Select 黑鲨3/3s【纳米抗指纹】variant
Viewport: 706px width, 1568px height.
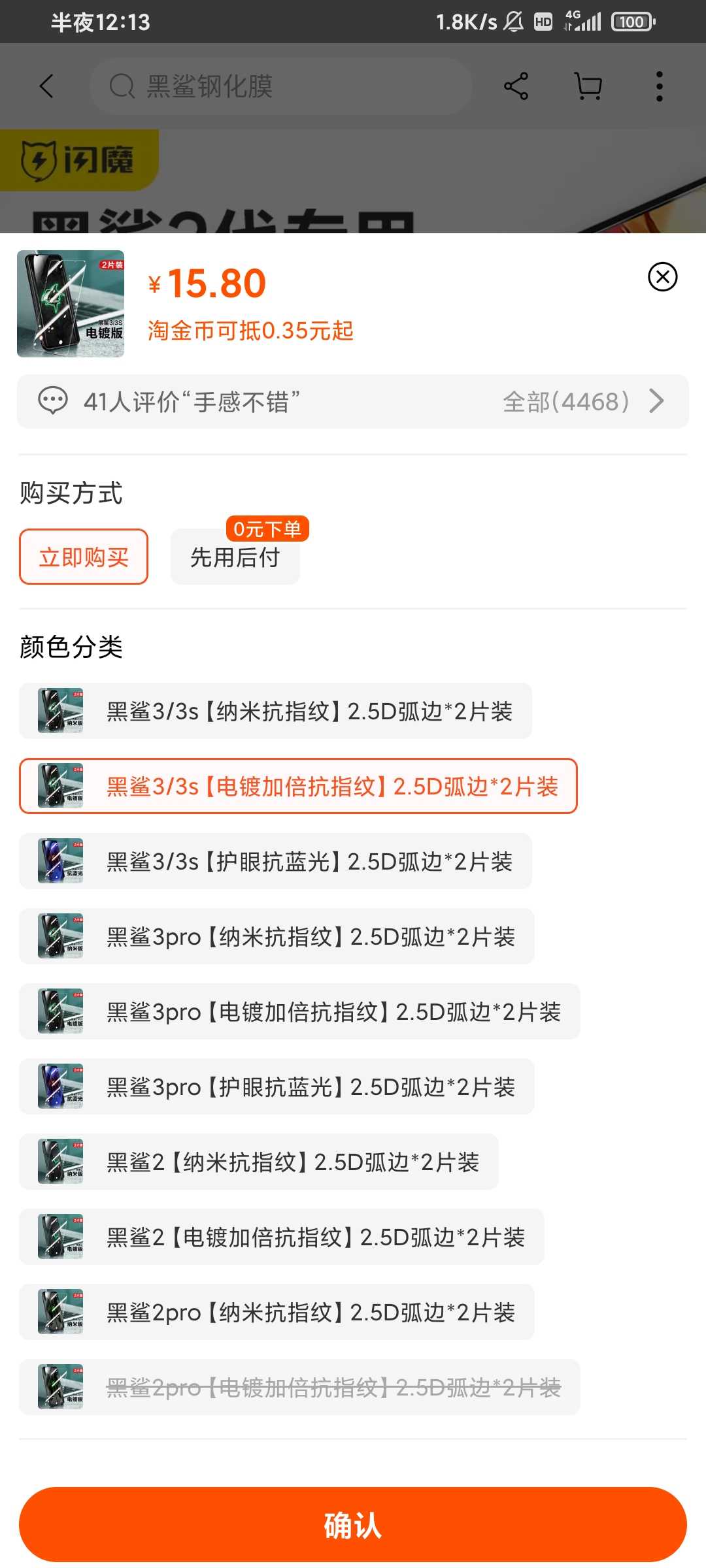tap(275, 711)
